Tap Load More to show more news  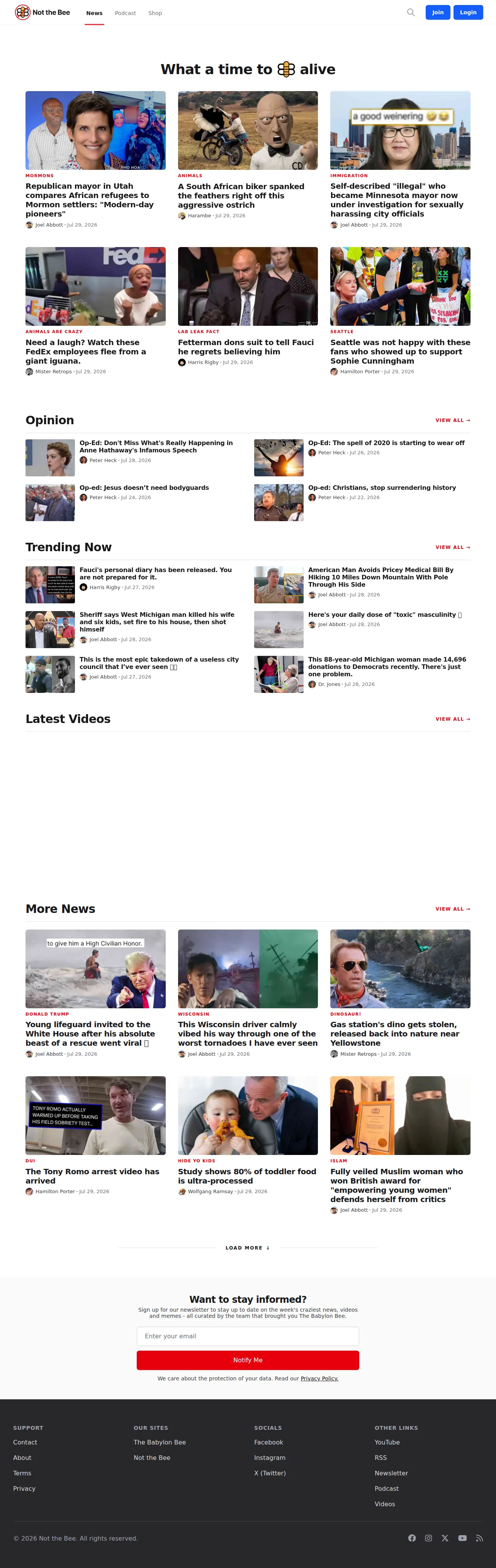(x=247, y=1248)
